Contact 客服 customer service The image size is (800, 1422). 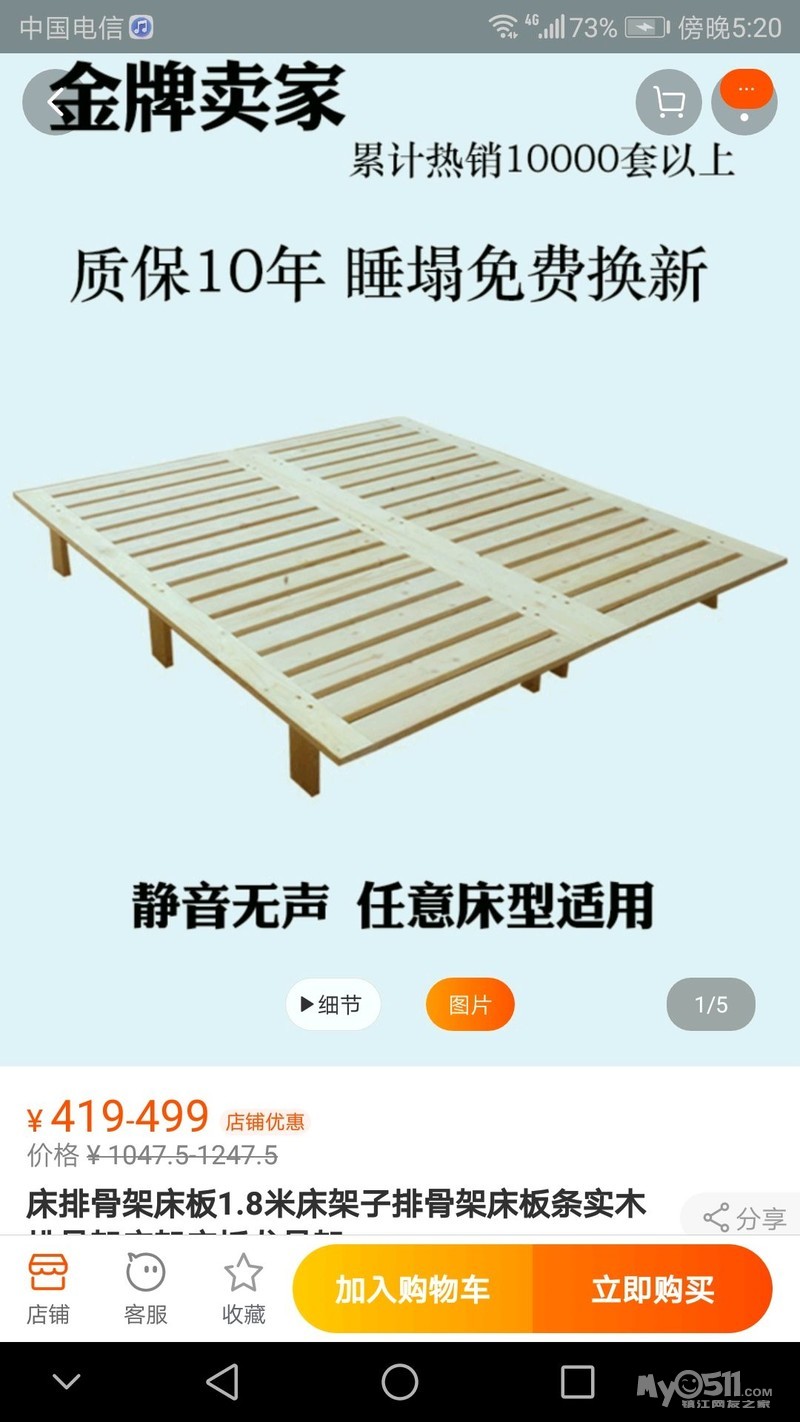tap(146, 1290)
